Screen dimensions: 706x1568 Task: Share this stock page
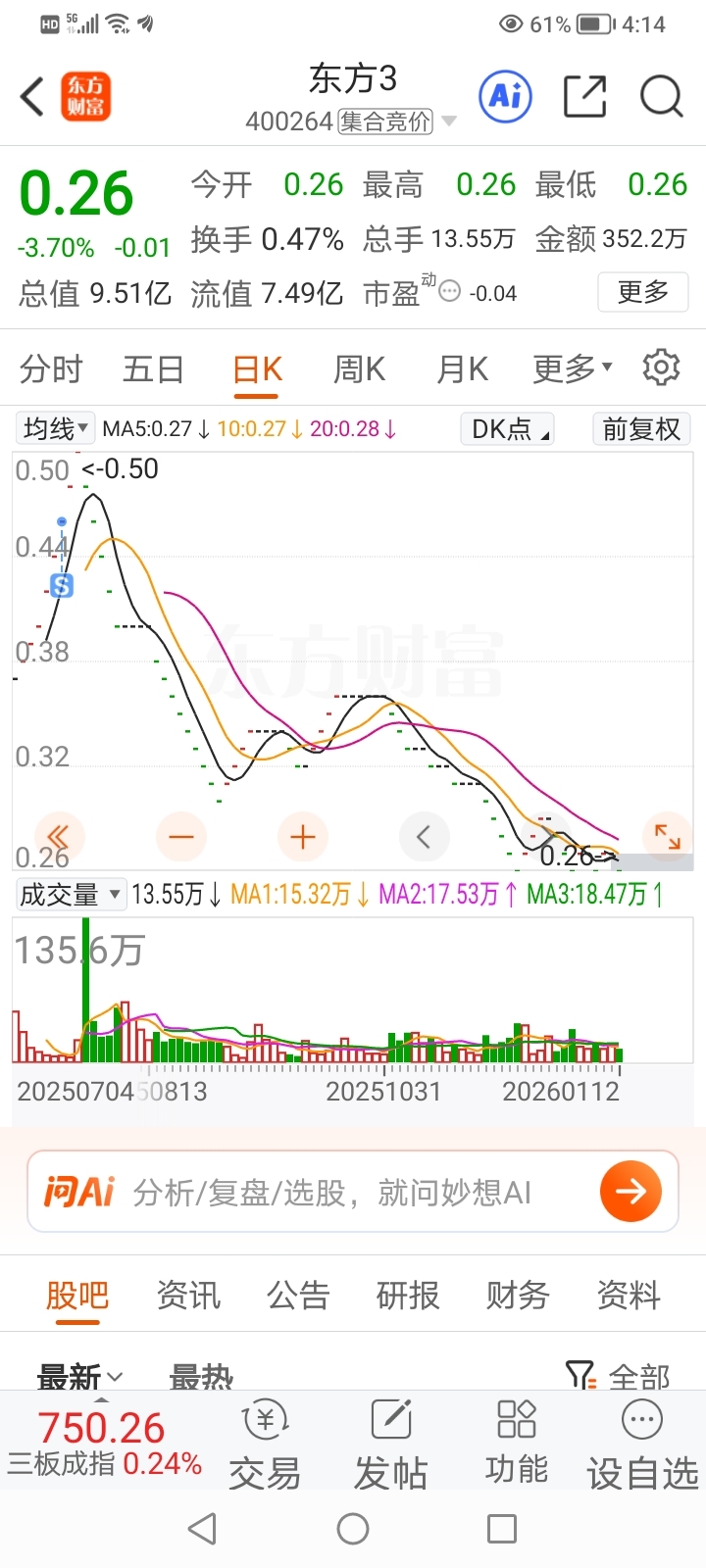(x=584, y=97)
